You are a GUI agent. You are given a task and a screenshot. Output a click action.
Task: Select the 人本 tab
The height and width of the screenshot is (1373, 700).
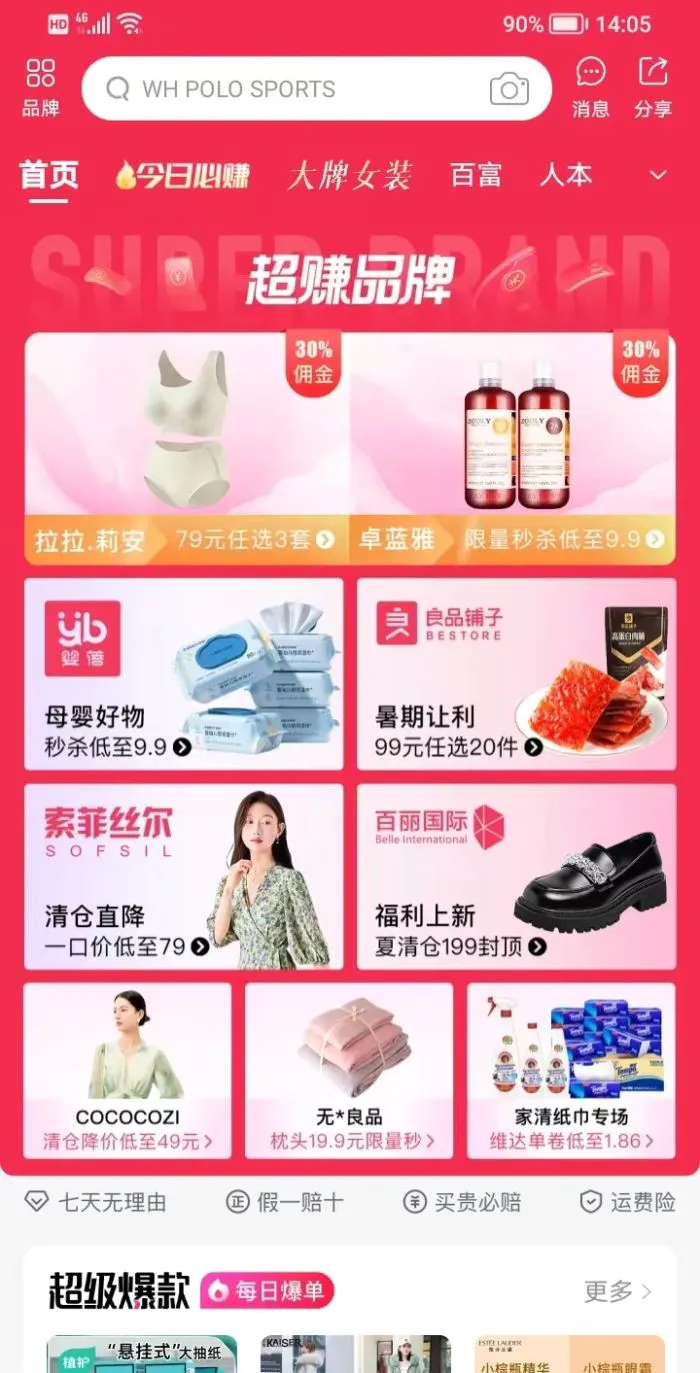pos(565,176)
